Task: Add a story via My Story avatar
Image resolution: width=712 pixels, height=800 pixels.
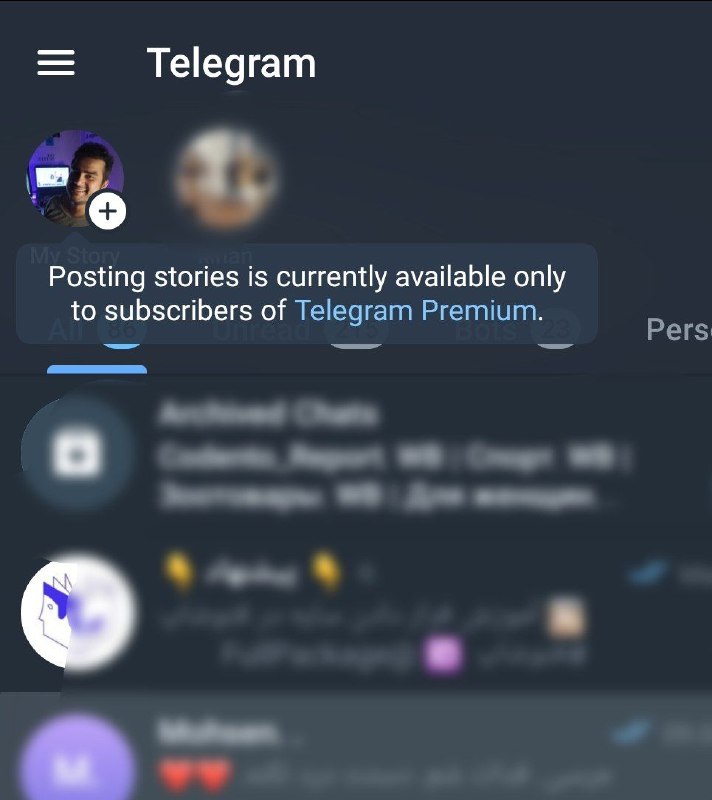Action: pos(75,179)
